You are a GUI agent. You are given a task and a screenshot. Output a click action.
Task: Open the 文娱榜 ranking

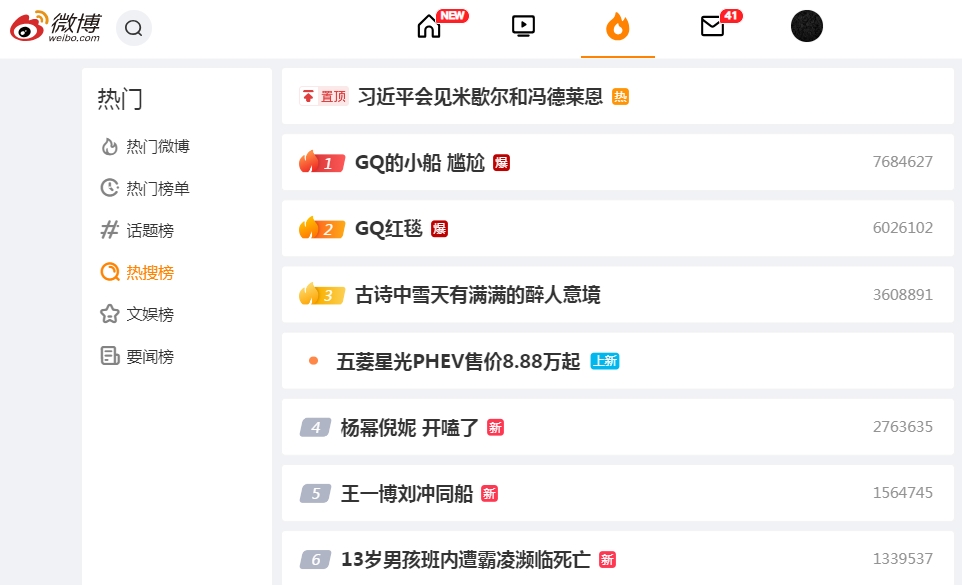[149, 314]
